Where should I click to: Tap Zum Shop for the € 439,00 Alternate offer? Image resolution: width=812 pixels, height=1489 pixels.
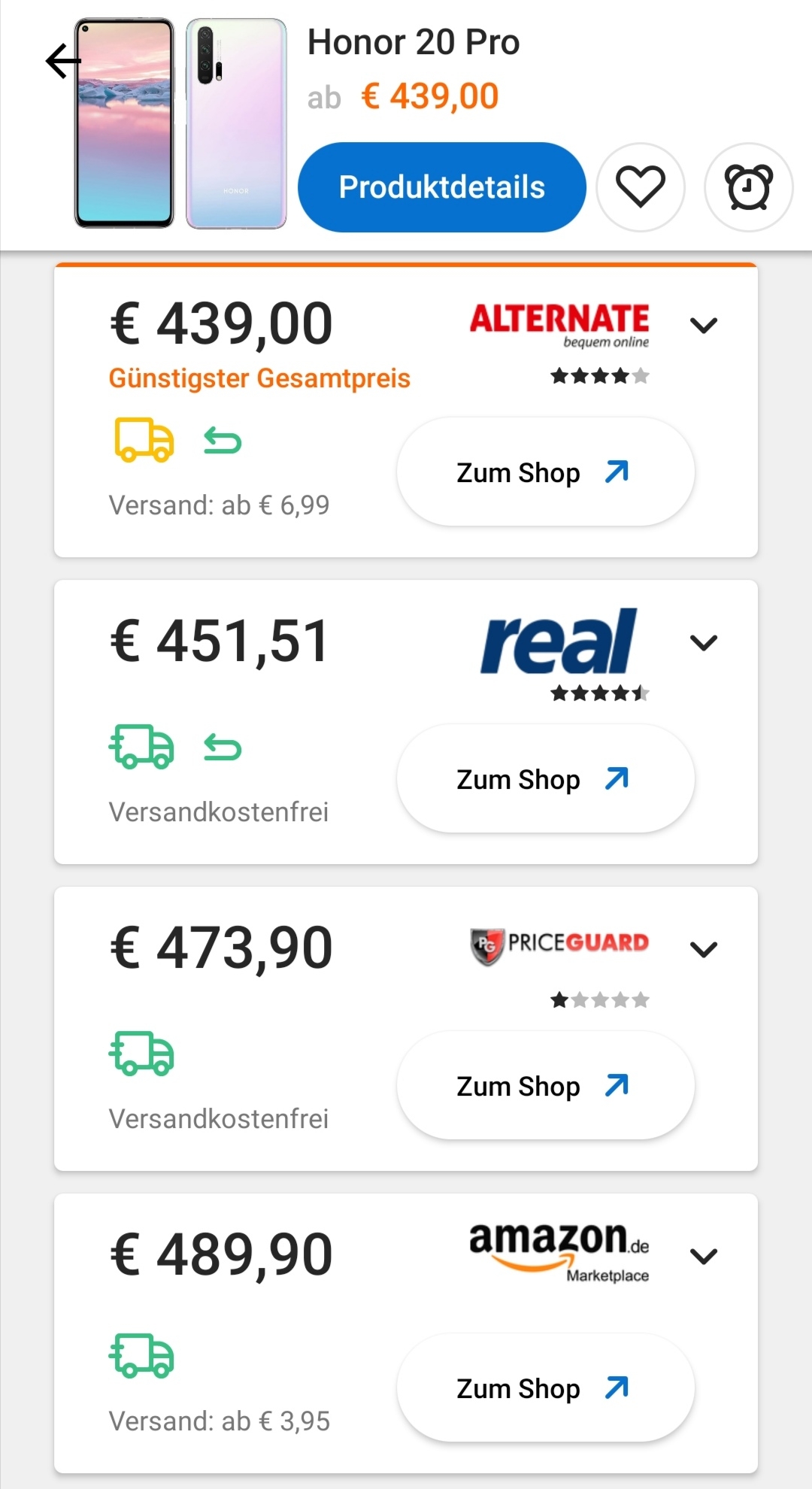coord(544,472)
